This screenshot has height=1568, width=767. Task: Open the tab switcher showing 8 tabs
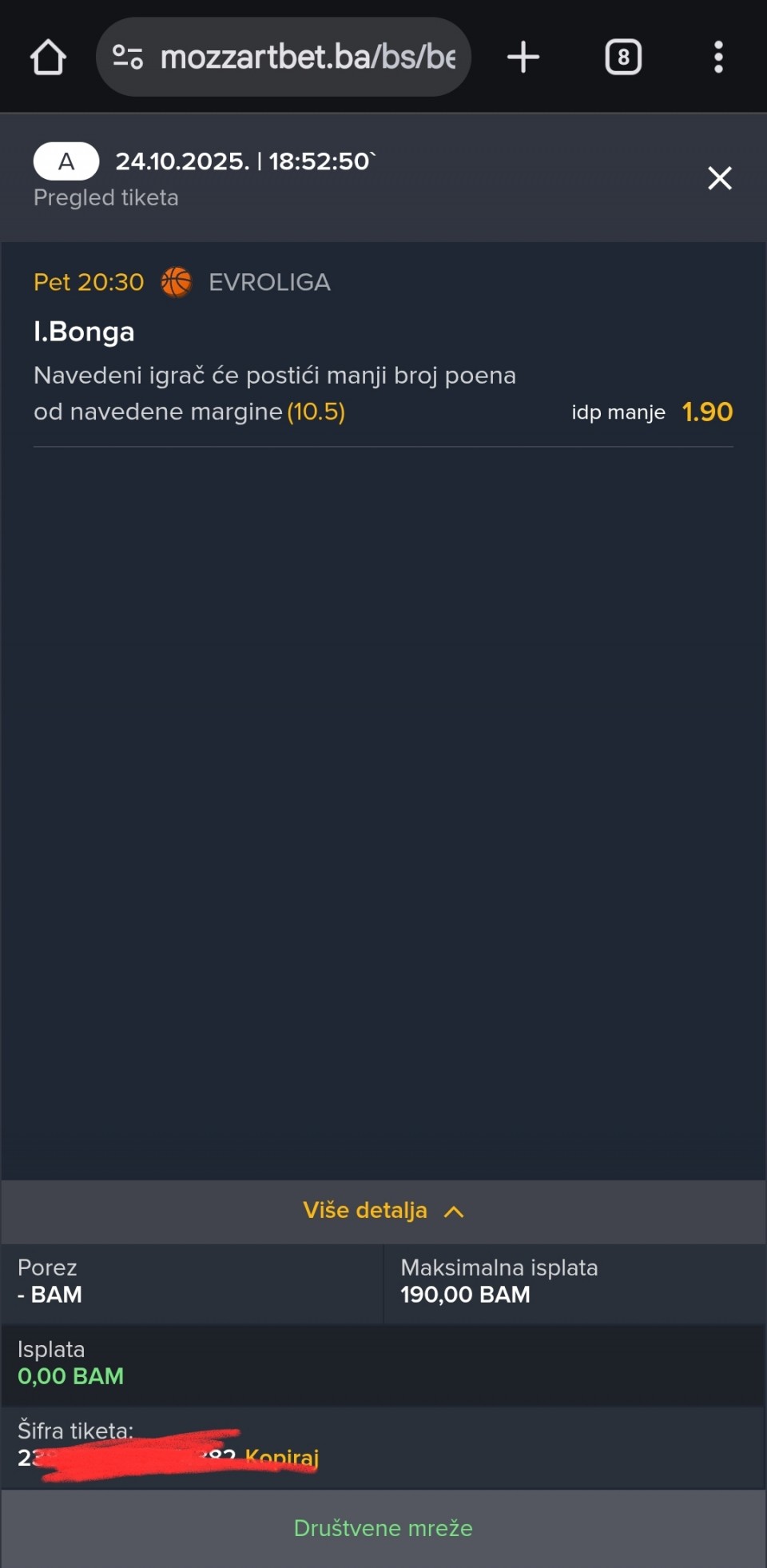[623, 58]
